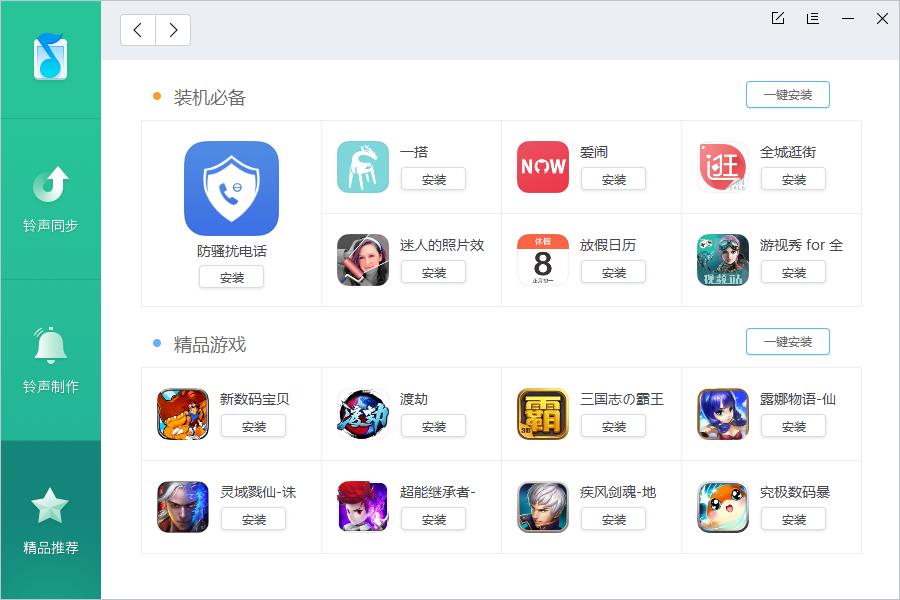Install 新数码宝贝 game
Viewport: 900px width, 600px height.
tap(253, 426)
